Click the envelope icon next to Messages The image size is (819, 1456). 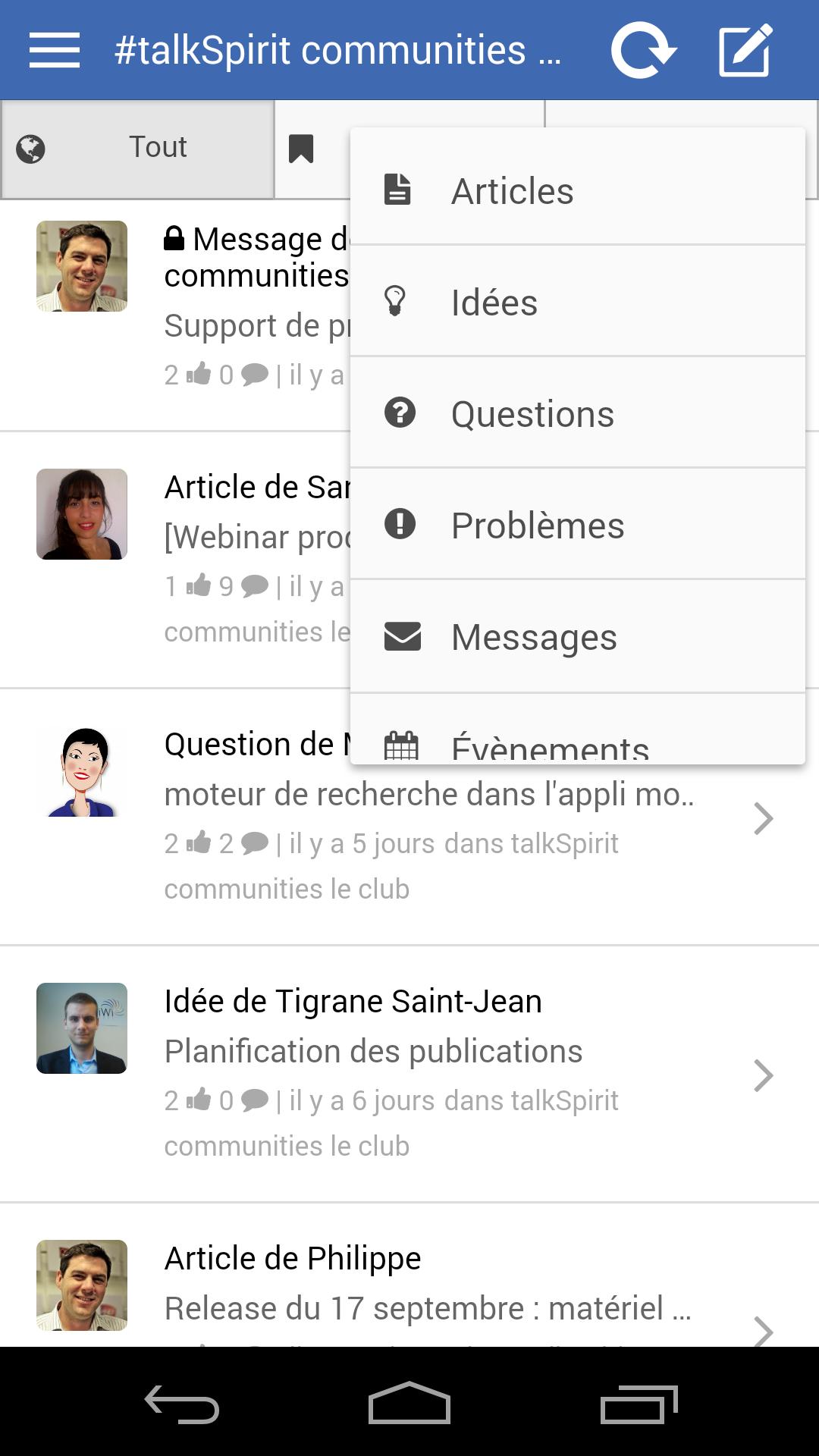tap(402, 637)
